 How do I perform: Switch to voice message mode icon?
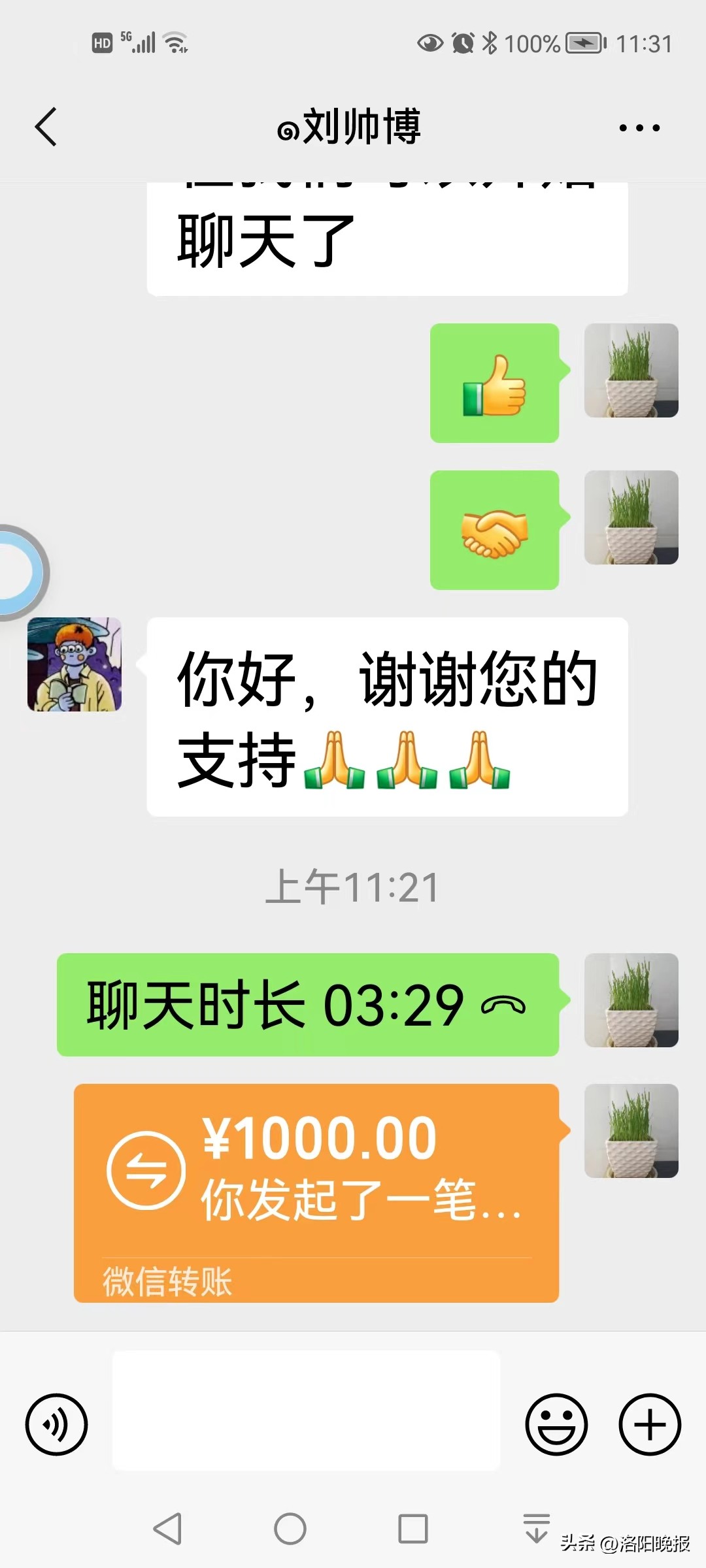click(x=56, y=1425)
